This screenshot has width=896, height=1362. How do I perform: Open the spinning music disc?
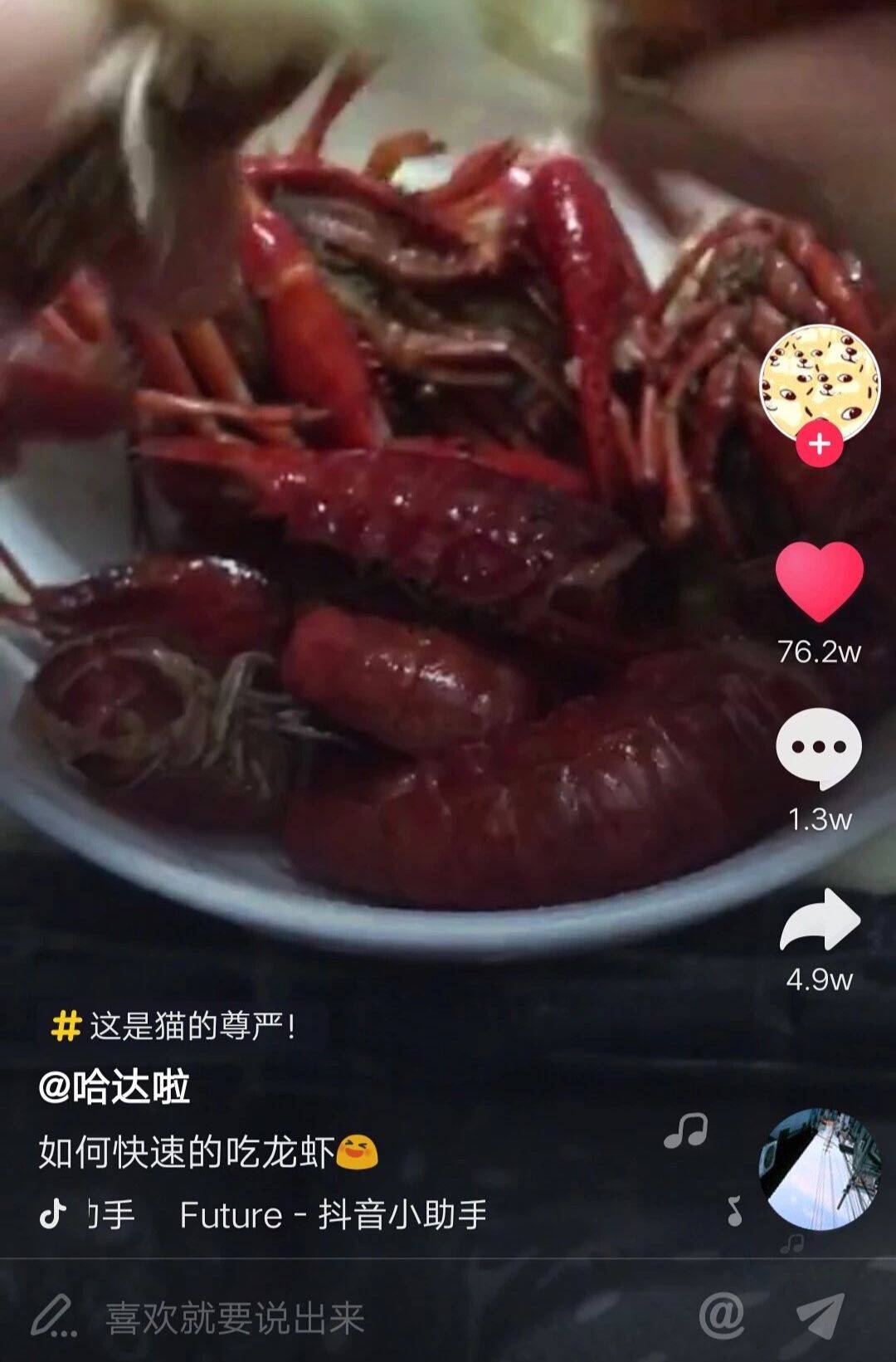[820, 1169]
